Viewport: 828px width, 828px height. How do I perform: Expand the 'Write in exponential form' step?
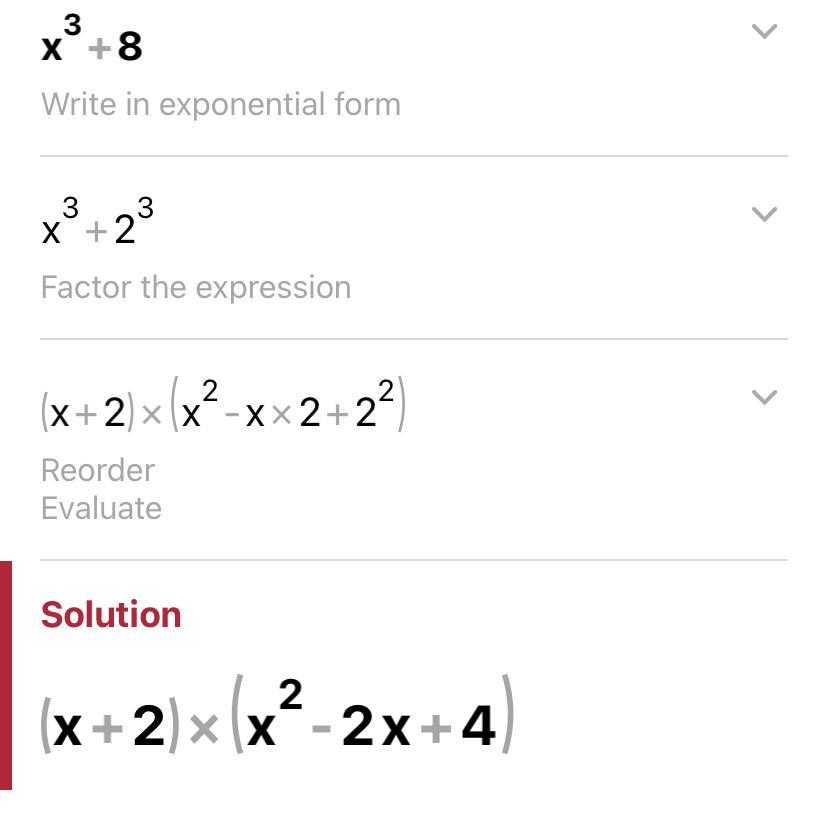[x=764, y=31]
